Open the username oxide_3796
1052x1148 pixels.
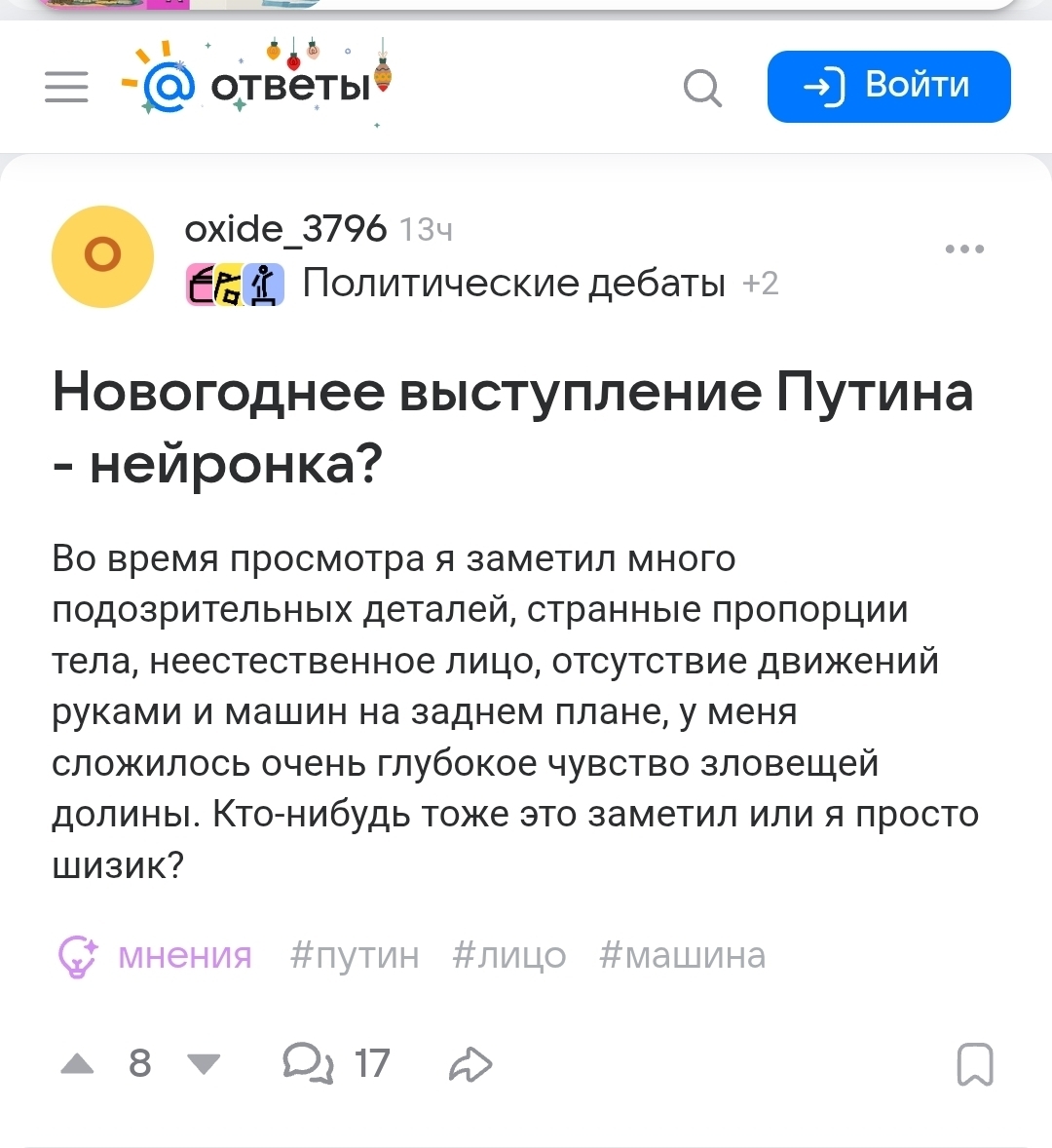click(x=285, y=229)
